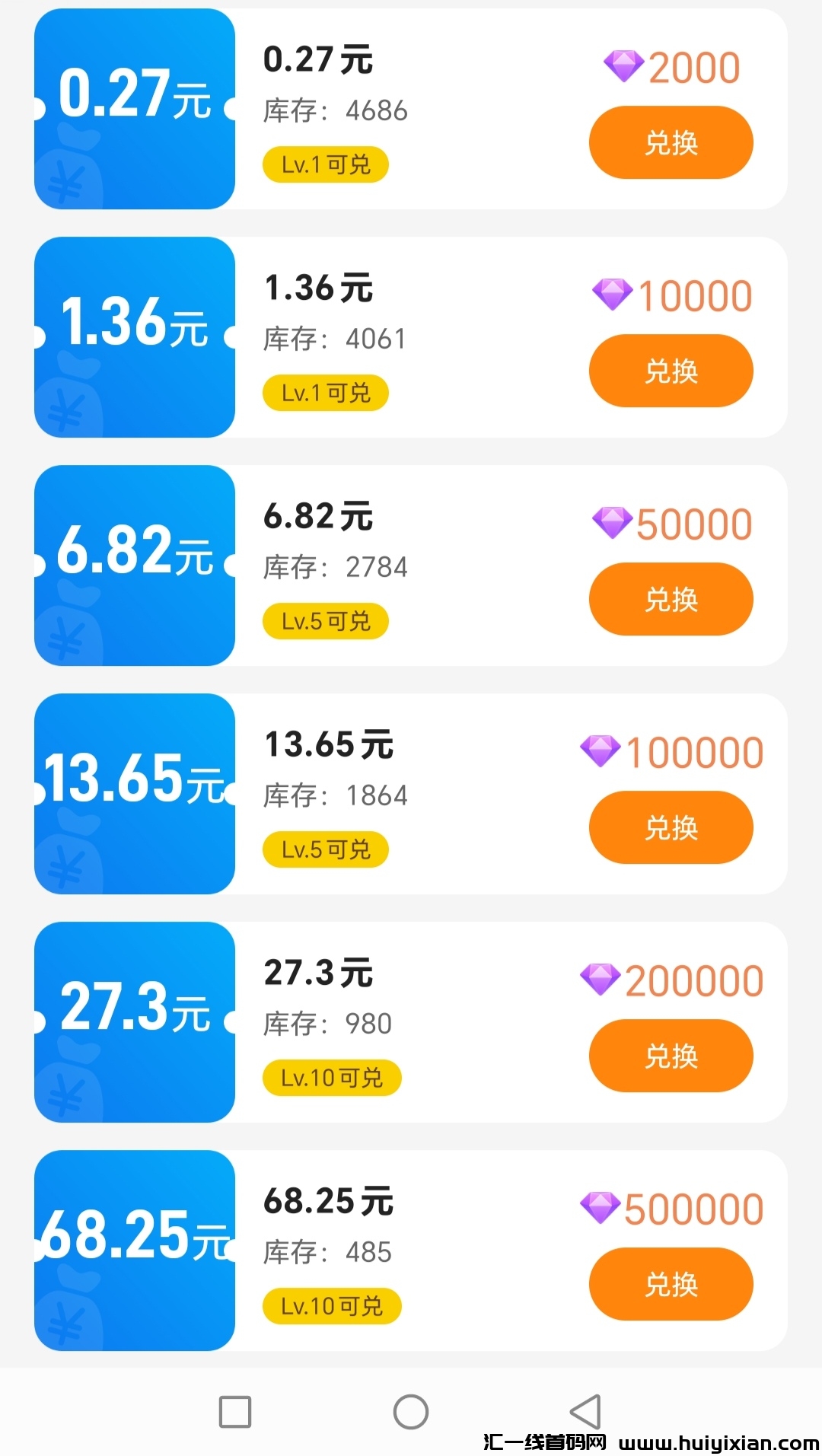Tap 兑换 on the 27.3元 card
The height and width of the screenshot is (1456, 822).
671,1056
